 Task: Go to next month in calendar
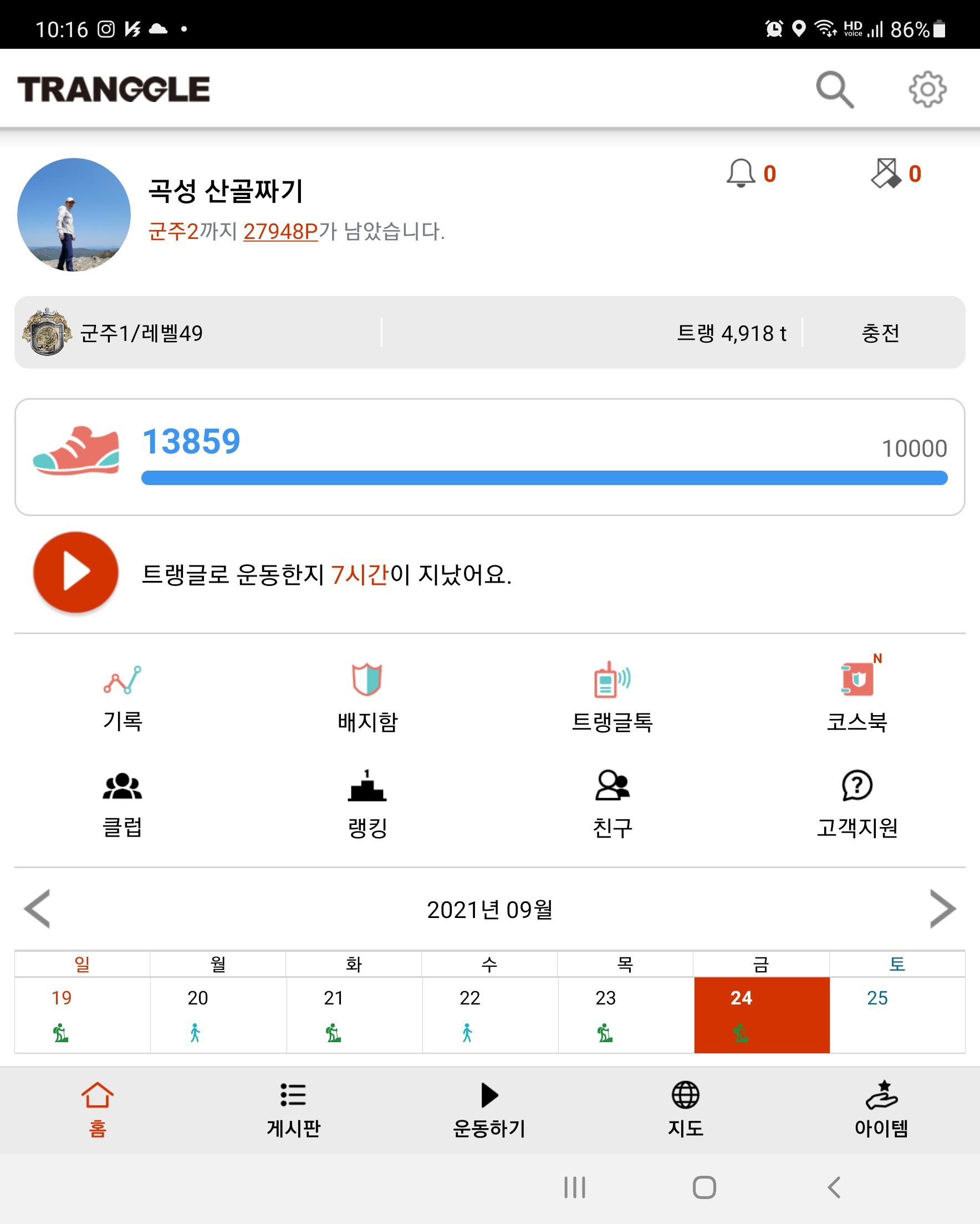[x=942, y=909]
